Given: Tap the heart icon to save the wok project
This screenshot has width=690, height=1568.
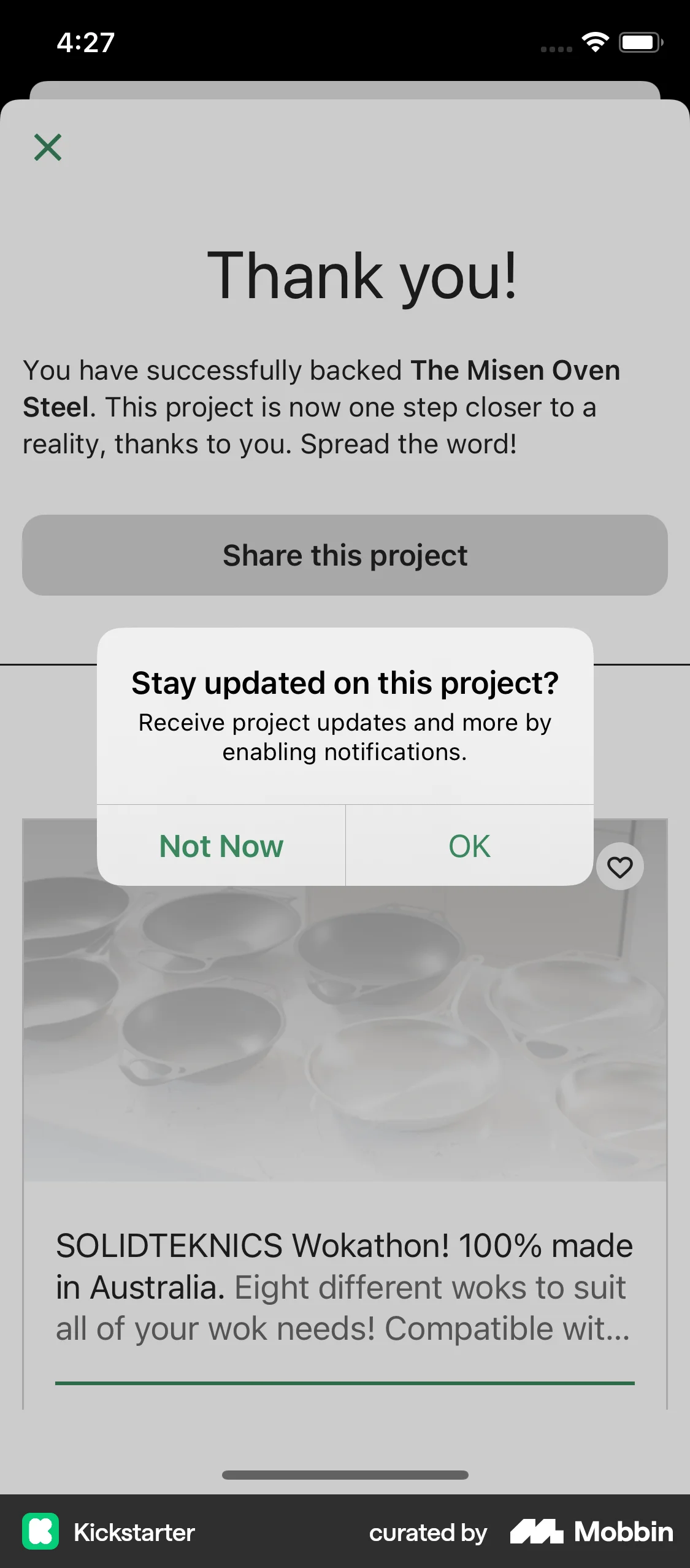Looking at the screenshot, I should 619,866.
